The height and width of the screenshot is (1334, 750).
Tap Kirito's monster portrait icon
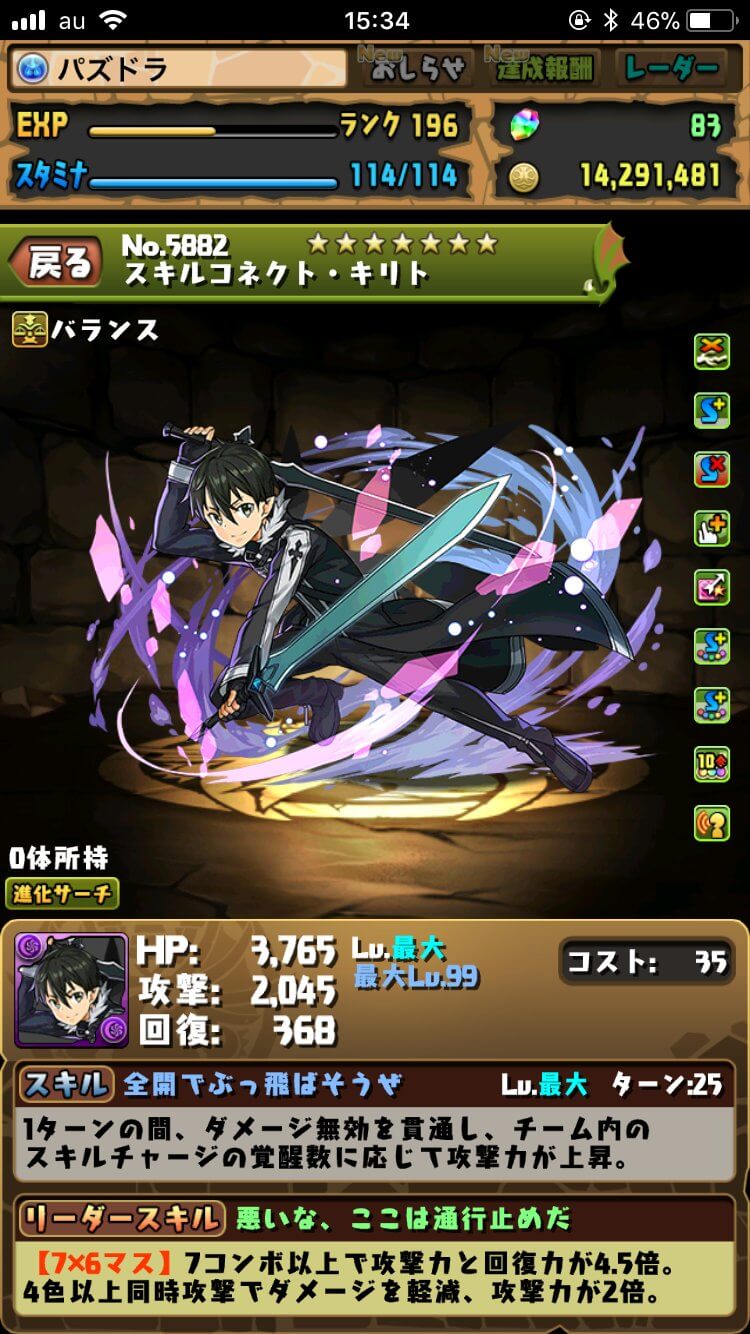71,990
